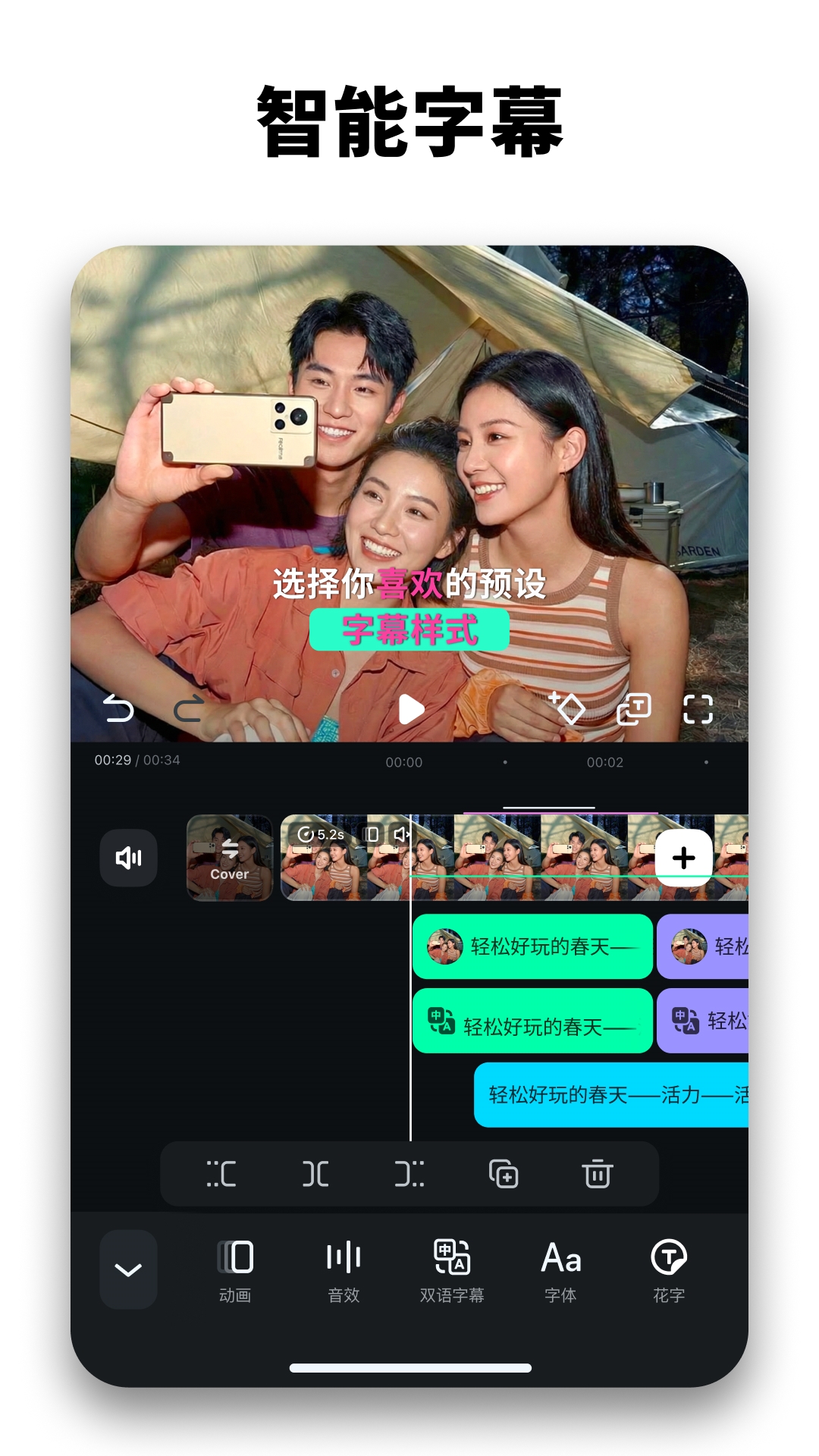The height and width of the screenshot is (1456, 819).
Task: Open the text overlay tool above preview
Action: click(x=637, y=711)
